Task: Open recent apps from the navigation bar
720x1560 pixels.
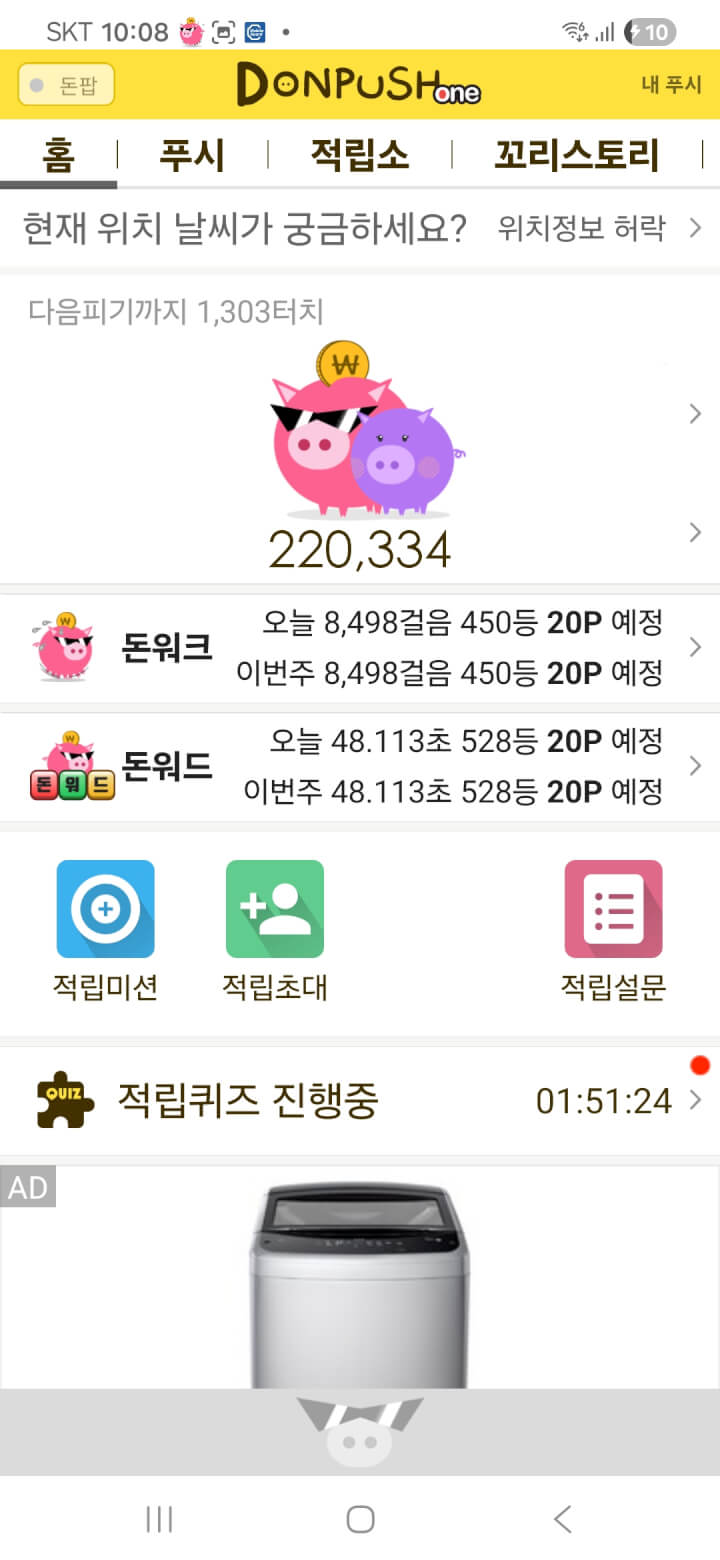Action: coord(159,1520)
